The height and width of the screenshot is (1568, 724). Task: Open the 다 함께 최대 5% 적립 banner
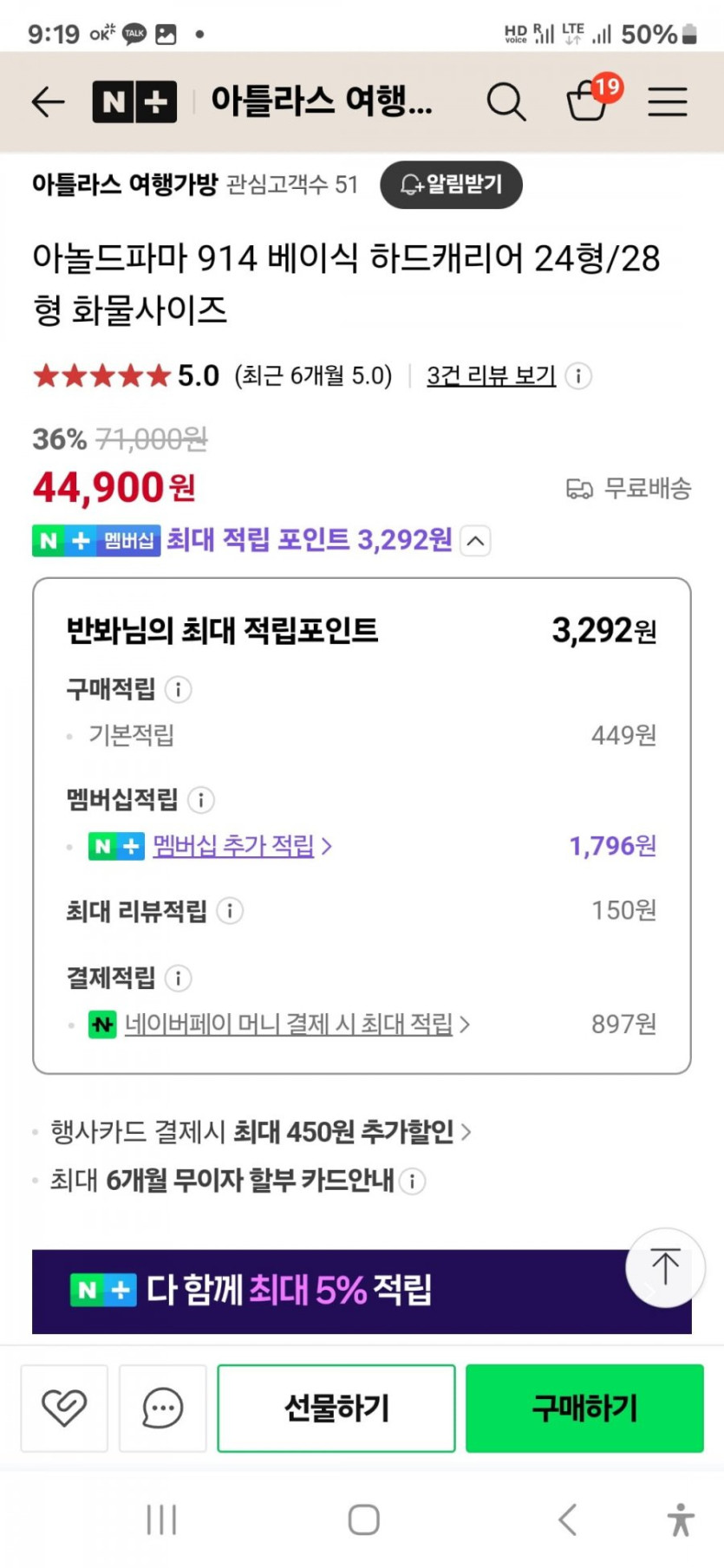[x=329, y=1291]
